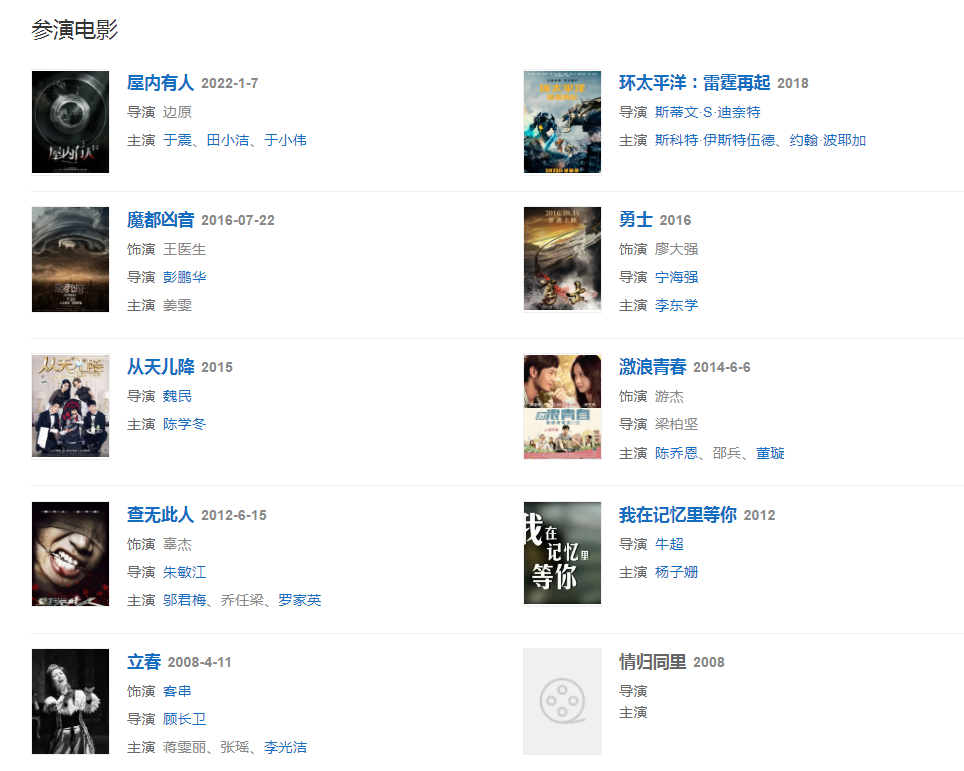Screen dimensions: 964x771
Task: Open director 彭鹏华's page
Action: point(184,277)
